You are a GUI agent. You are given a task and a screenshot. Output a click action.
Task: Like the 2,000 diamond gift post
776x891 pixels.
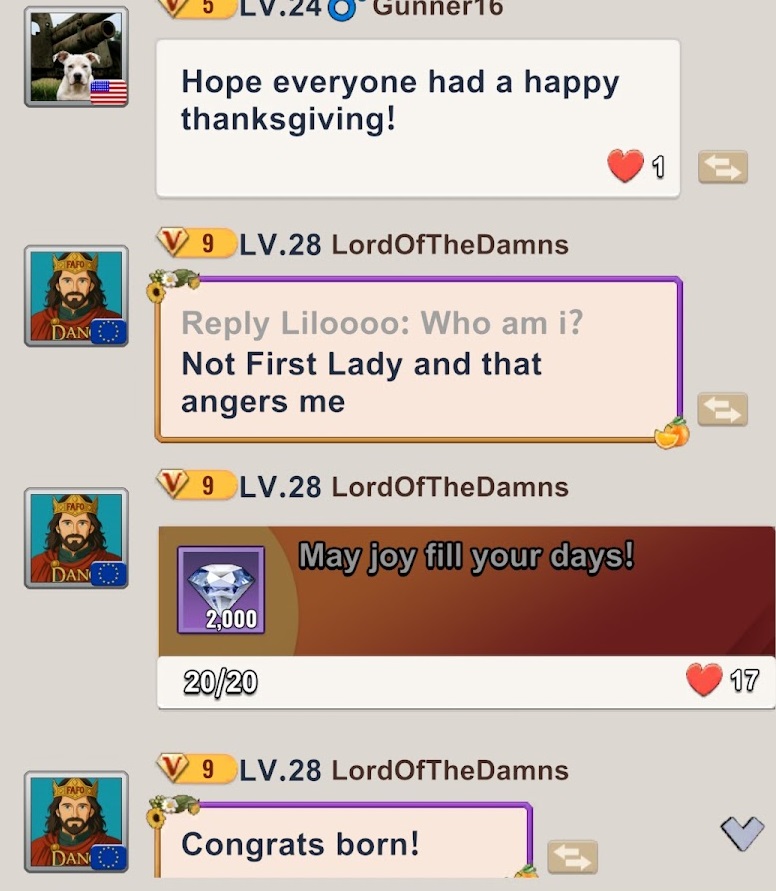point(705,681)
